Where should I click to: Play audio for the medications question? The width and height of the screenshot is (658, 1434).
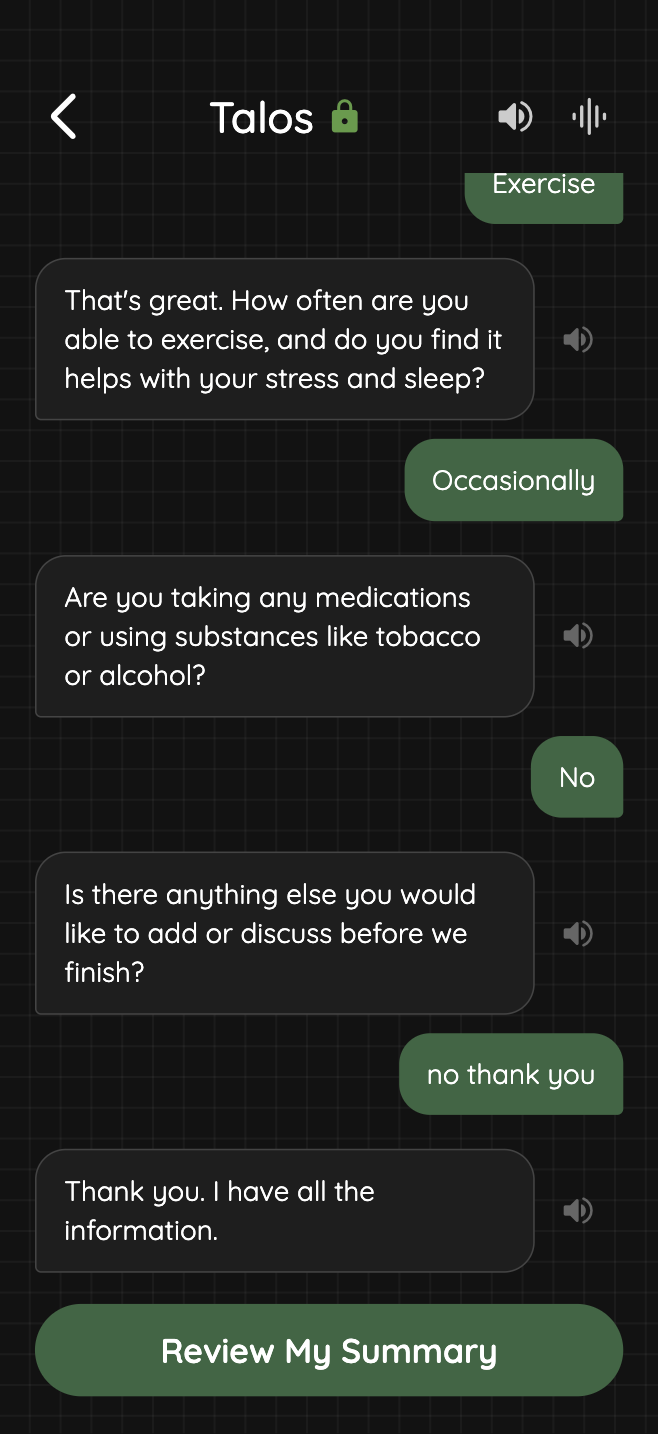578,635
